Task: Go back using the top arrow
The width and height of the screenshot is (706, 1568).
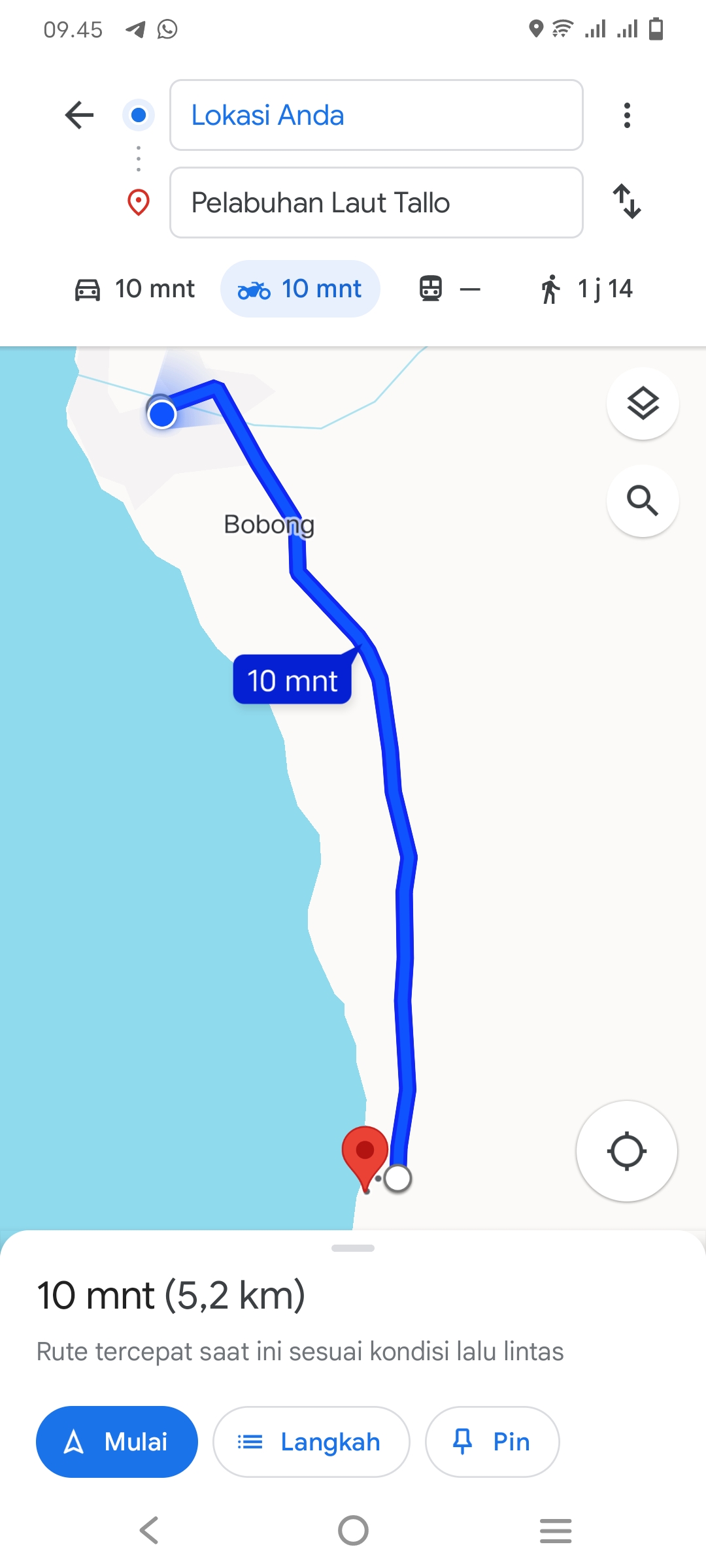Action: point(80,116)
